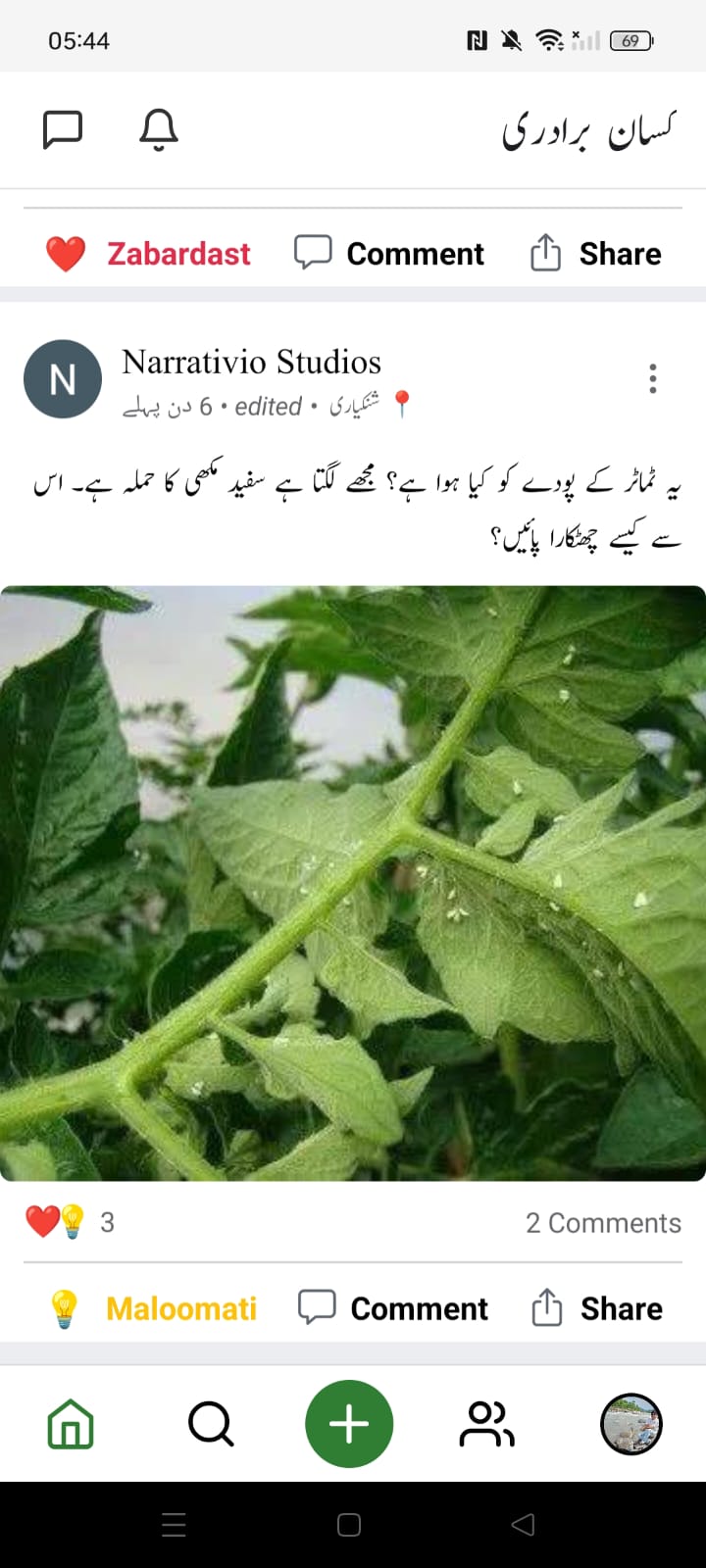Image resolution: width=706 pixels, height=1568 pixels.
Task: View the tomato plant photo
Action: click(x=353, y=882)
